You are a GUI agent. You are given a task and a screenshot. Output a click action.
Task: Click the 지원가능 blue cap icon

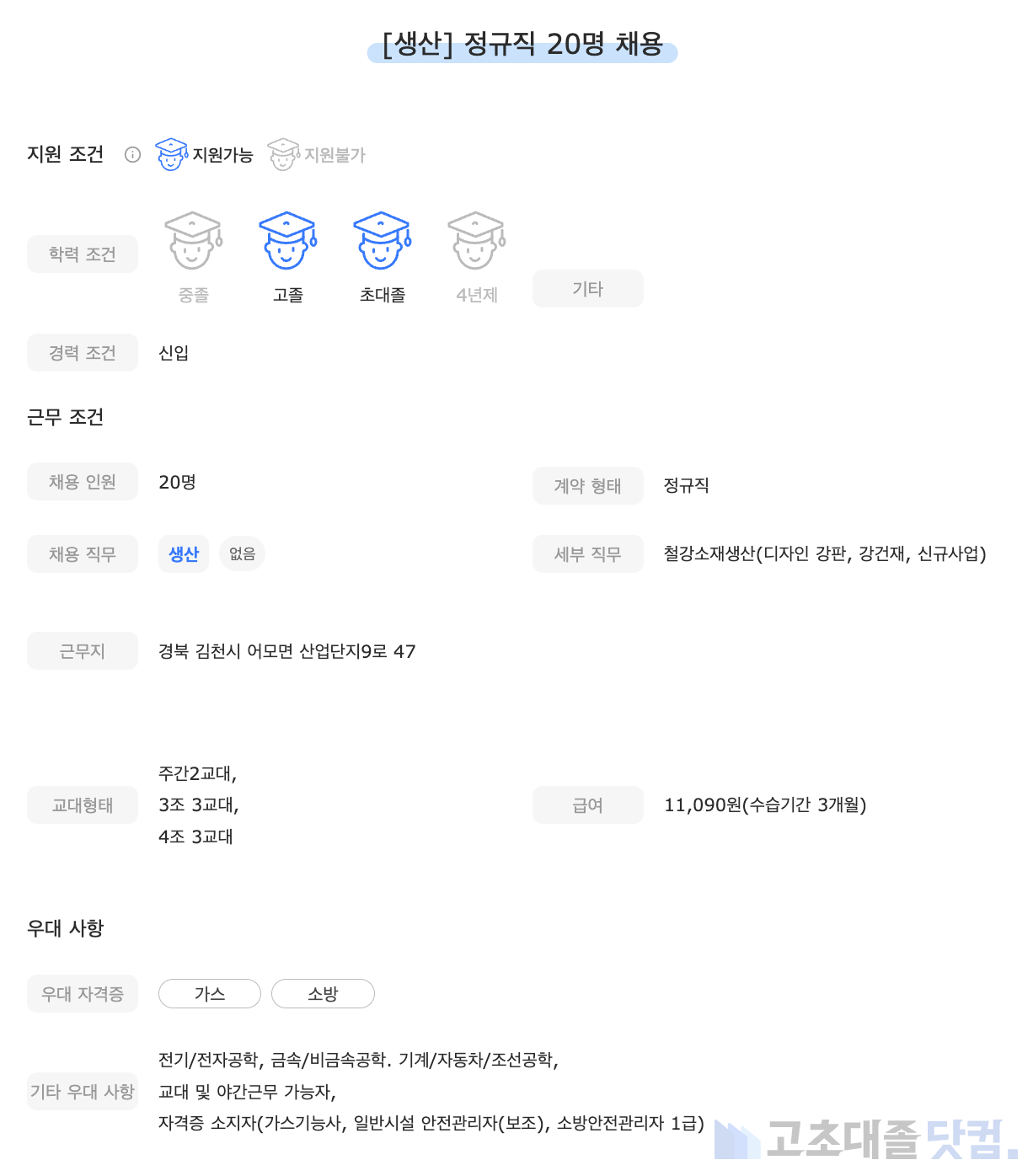pyautogui.click(x=173, y=153)
